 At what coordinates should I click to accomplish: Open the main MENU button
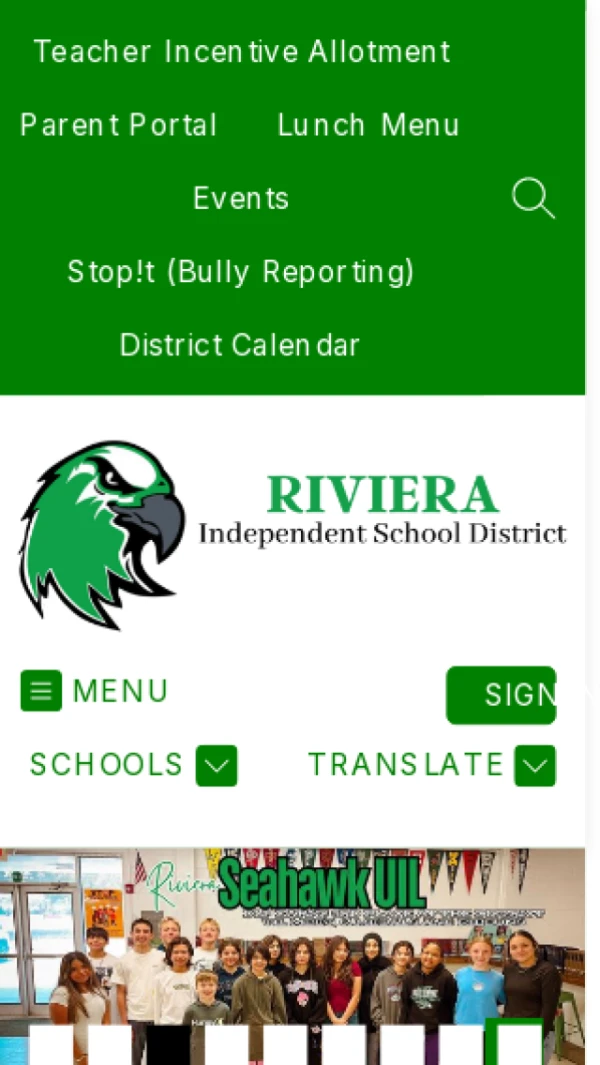pos(95,691)
